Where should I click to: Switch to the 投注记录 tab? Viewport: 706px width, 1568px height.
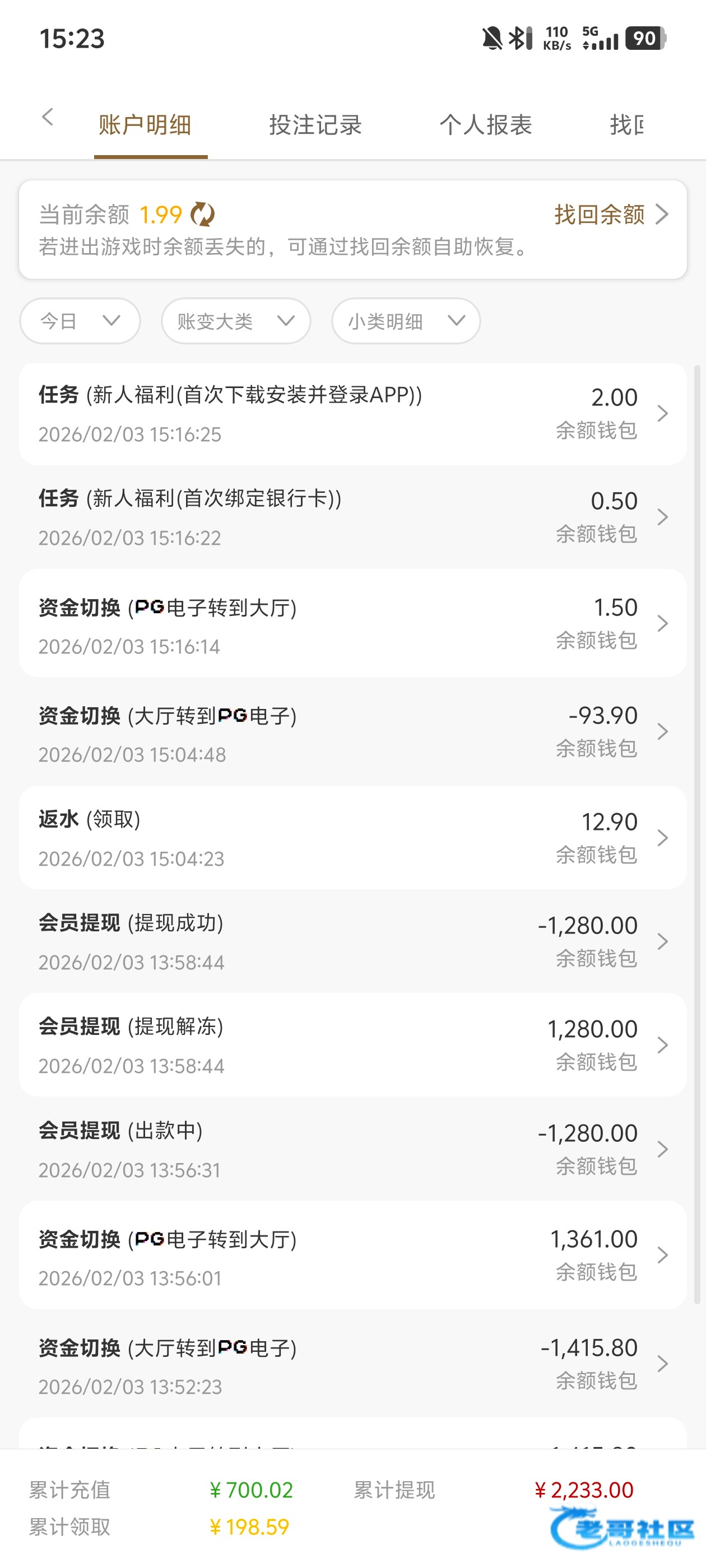315,125
